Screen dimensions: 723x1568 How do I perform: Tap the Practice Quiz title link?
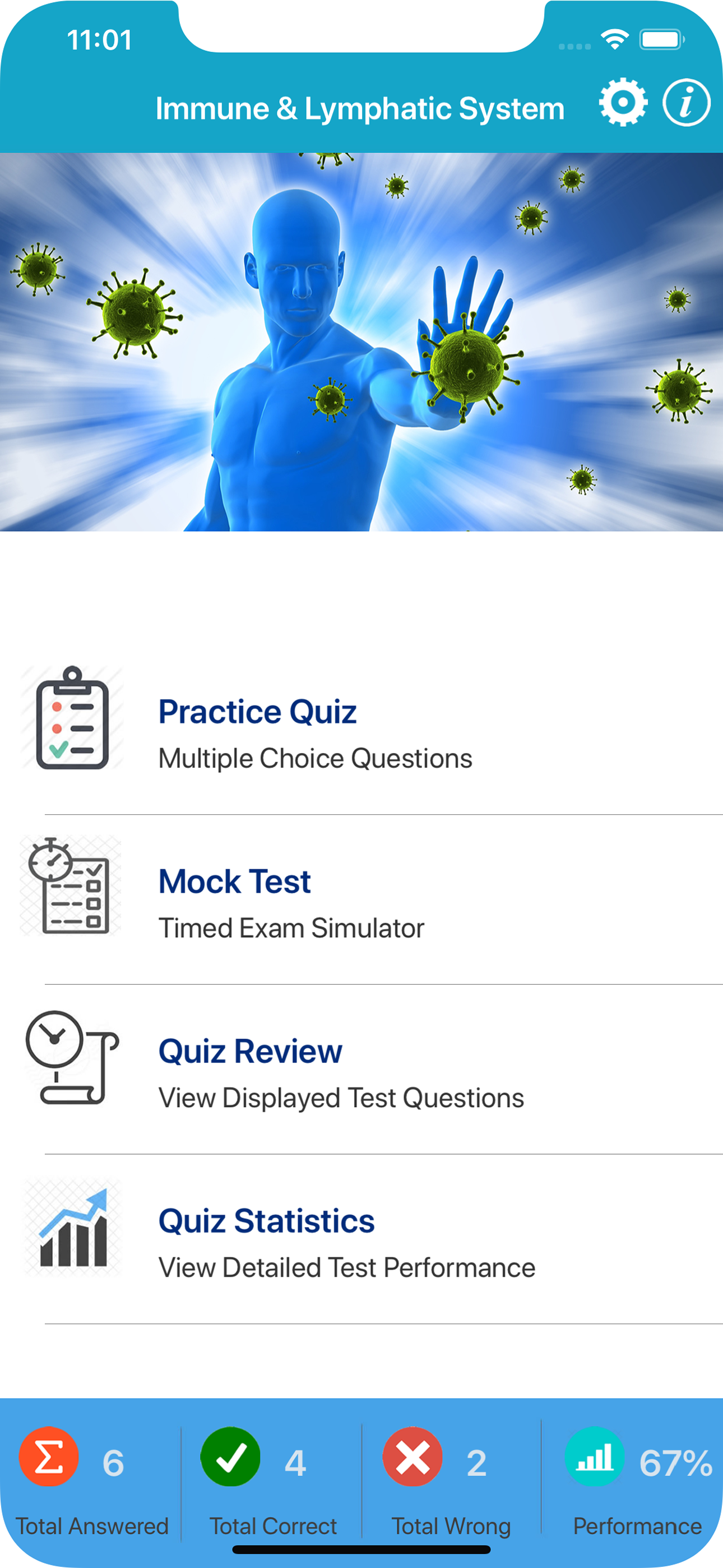257,711
